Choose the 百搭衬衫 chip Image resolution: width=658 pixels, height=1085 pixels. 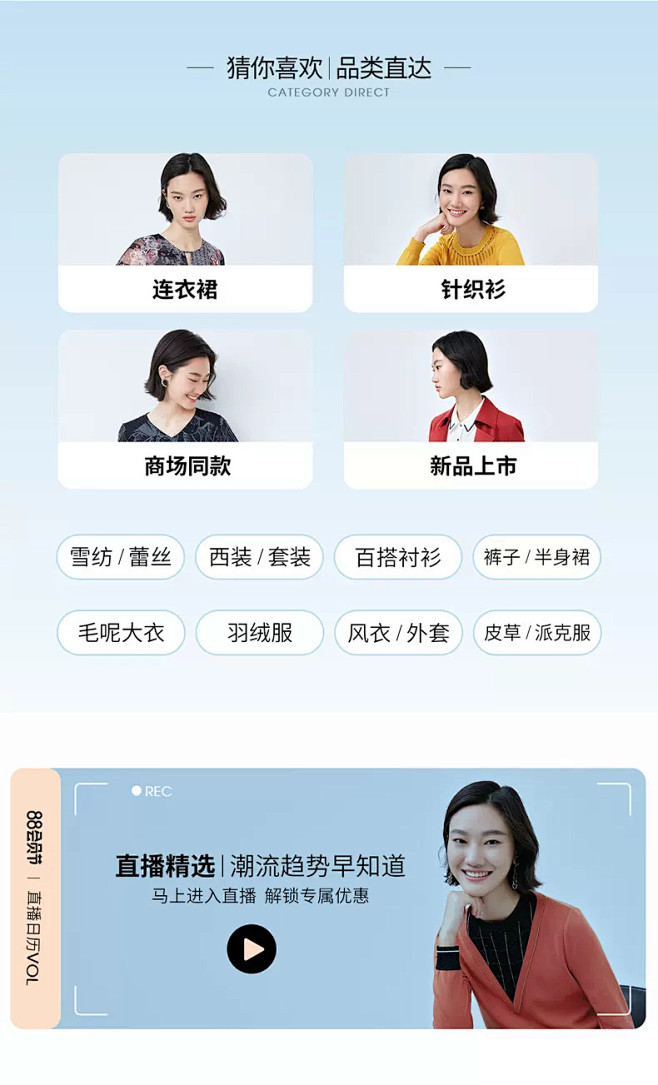[398, 557]
